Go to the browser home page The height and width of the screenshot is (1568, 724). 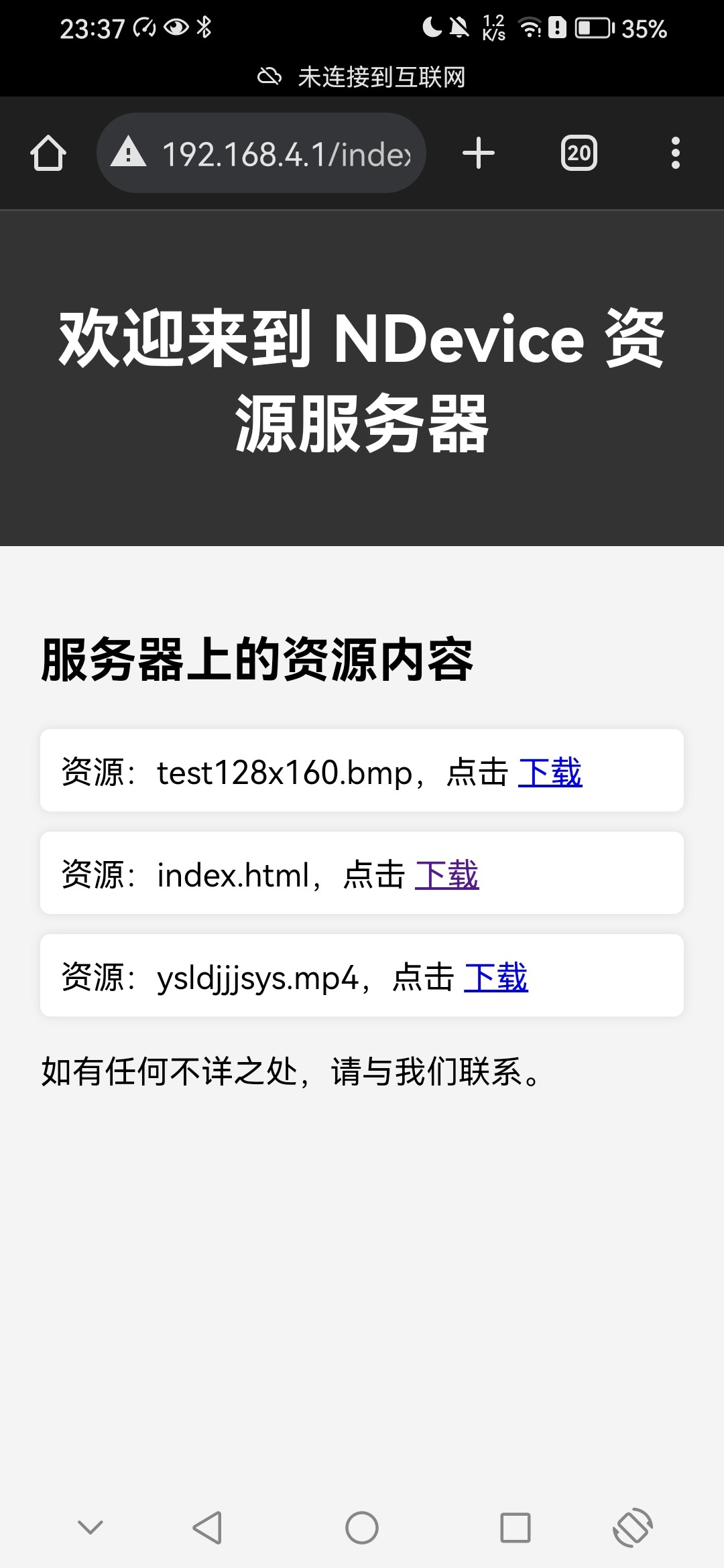48,153
